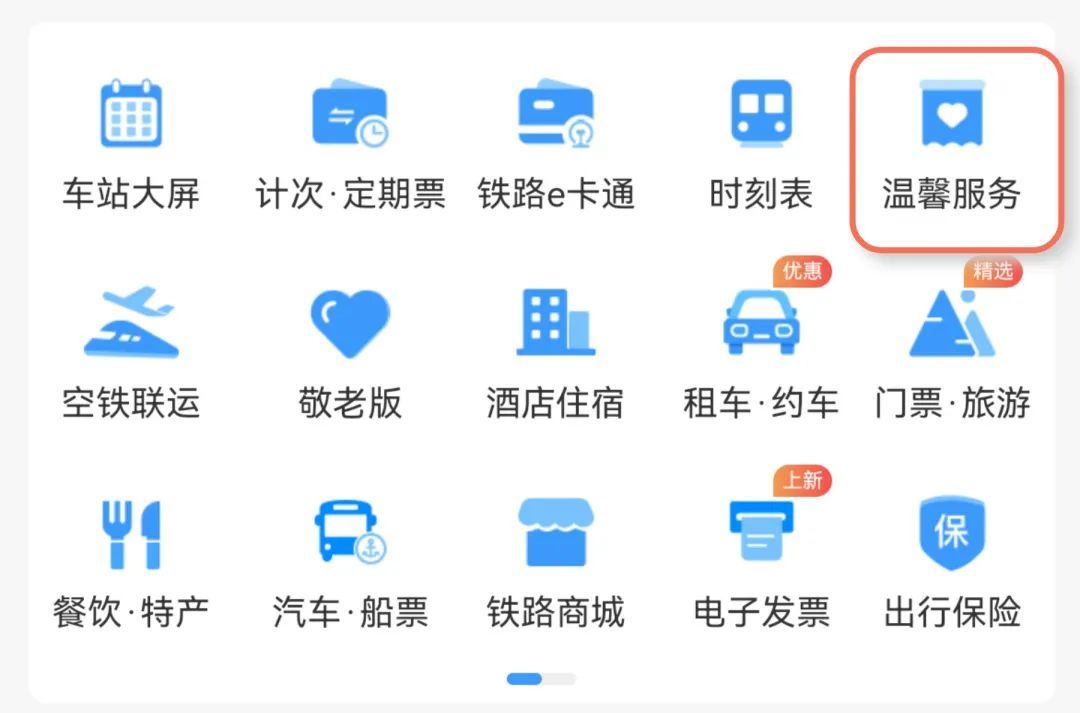Open 空铁联运 air-rail service

coord(131,353)
